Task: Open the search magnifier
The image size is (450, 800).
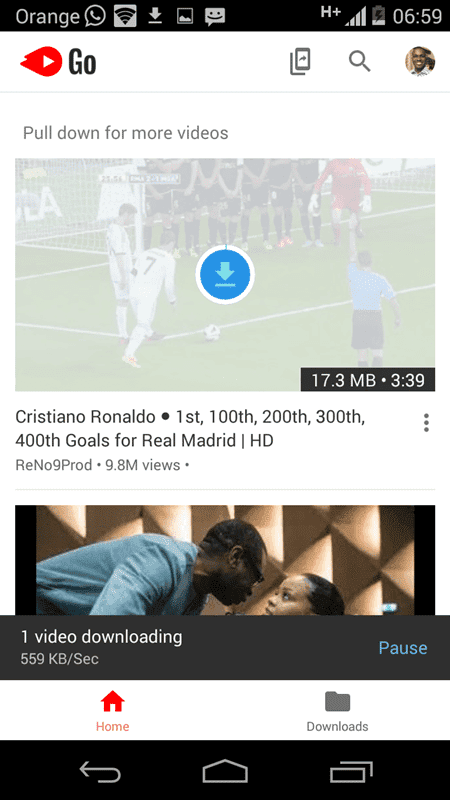Action: coord(360,62)
